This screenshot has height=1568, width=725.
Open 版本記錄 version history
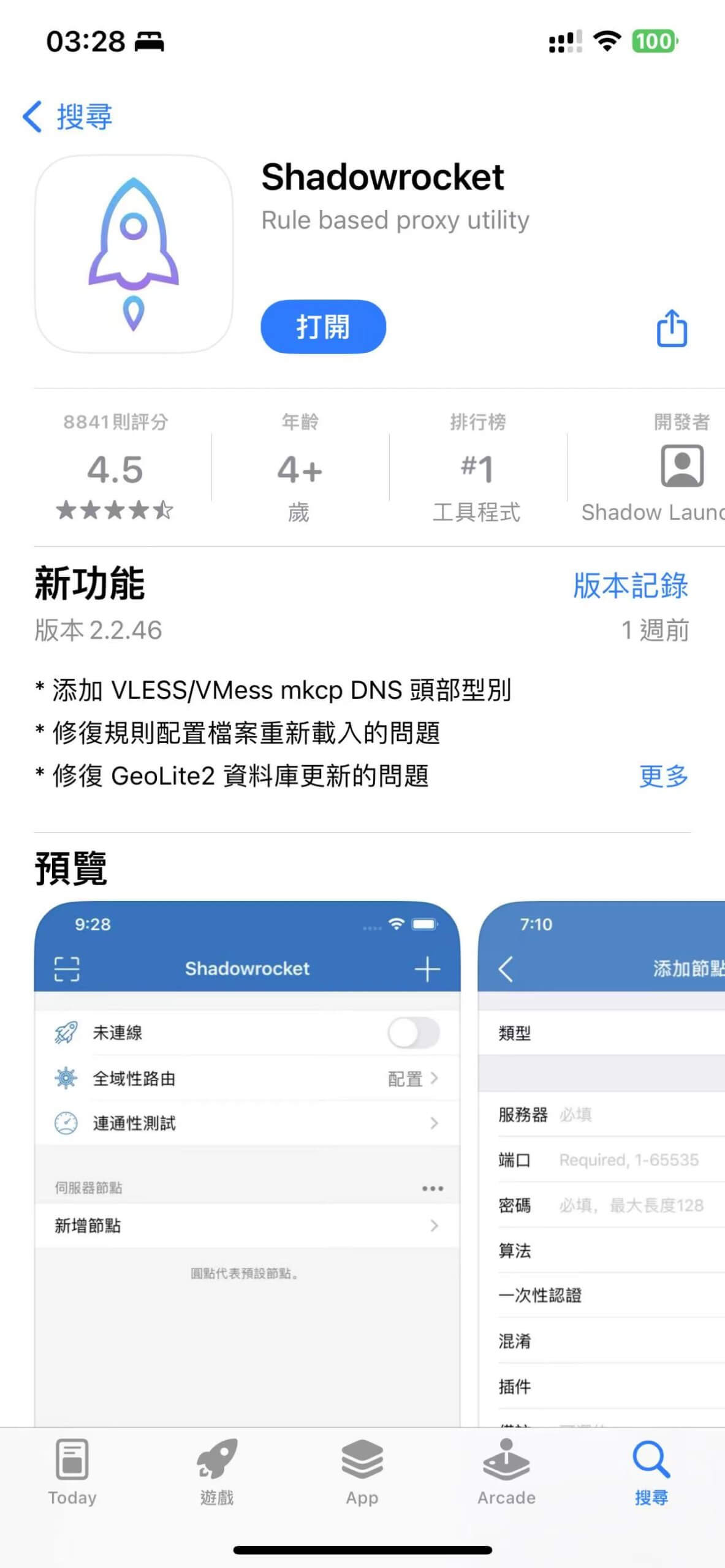pyautogui.click(x=630, y=585)
